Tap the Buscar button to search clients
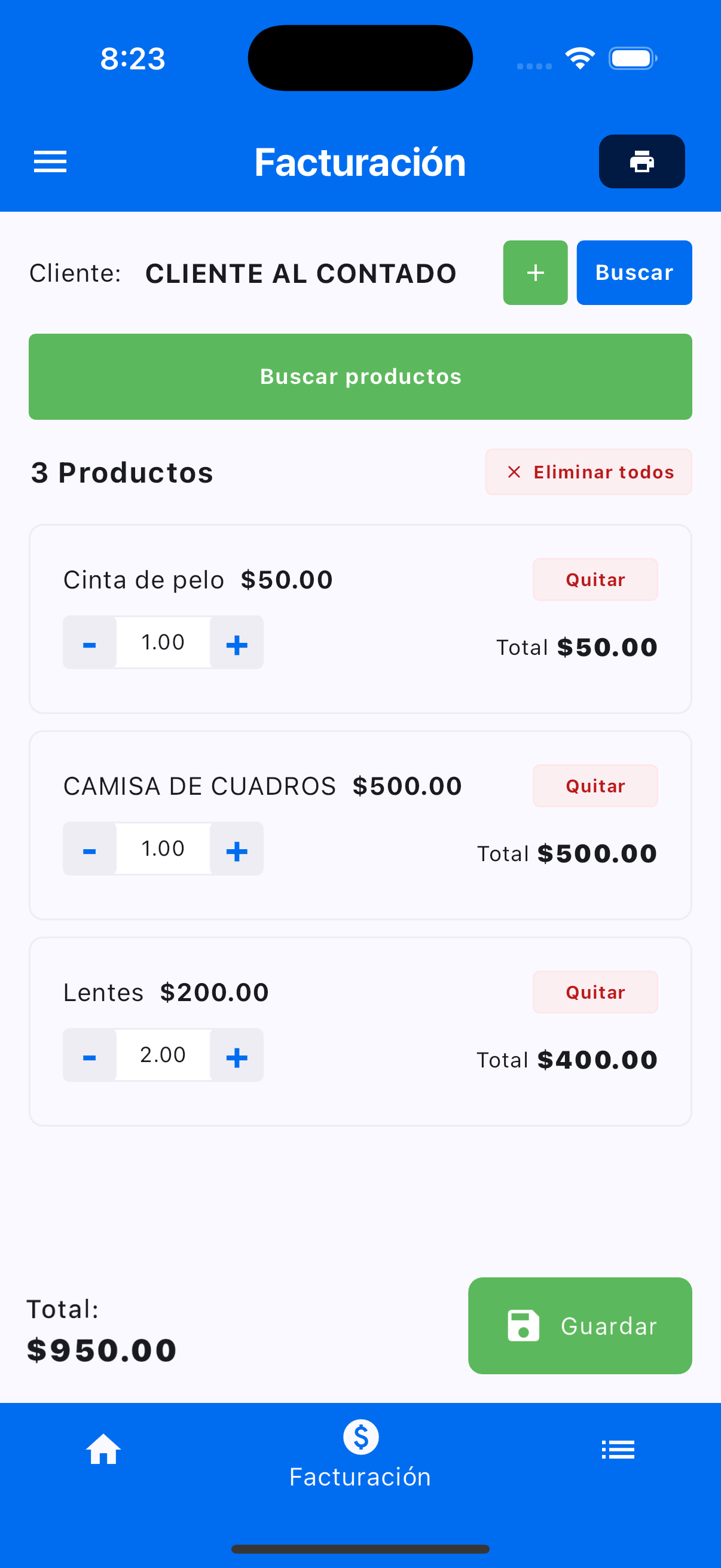 click(x=634, y=272)
